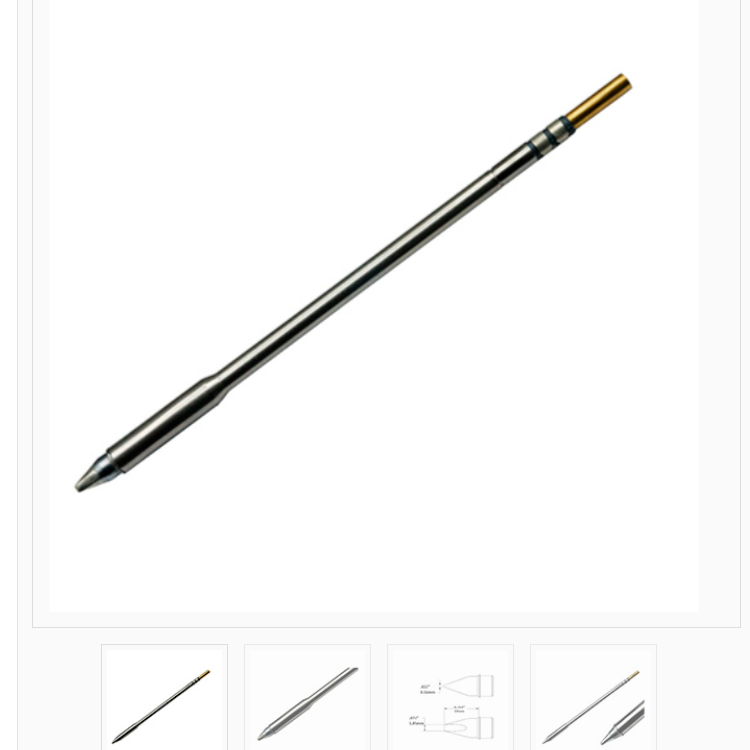
Task: Select the second thumbnail showing tip close-up
Action: point(307,700)
